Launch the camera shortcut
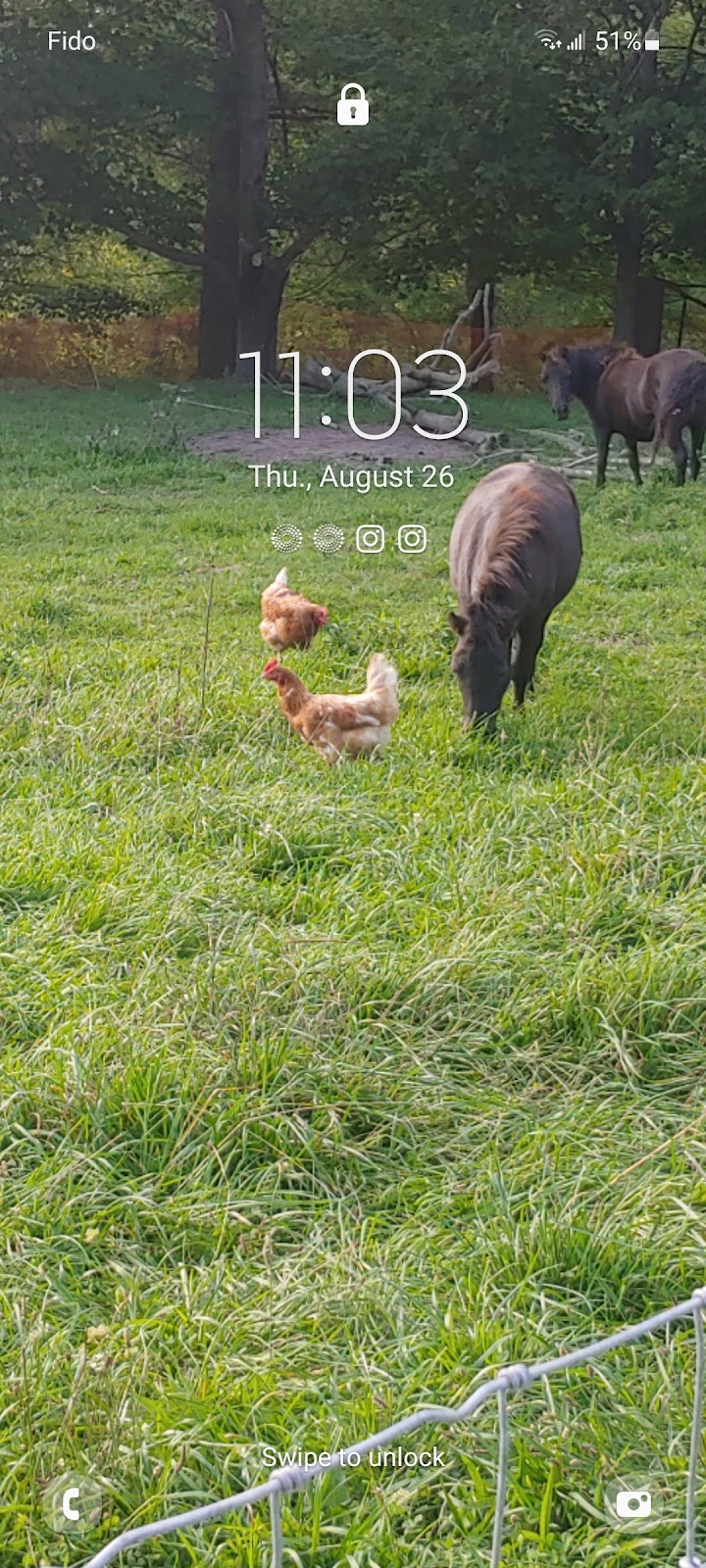This screenshot has height=1568, width=706. (x=633, y=1502)
